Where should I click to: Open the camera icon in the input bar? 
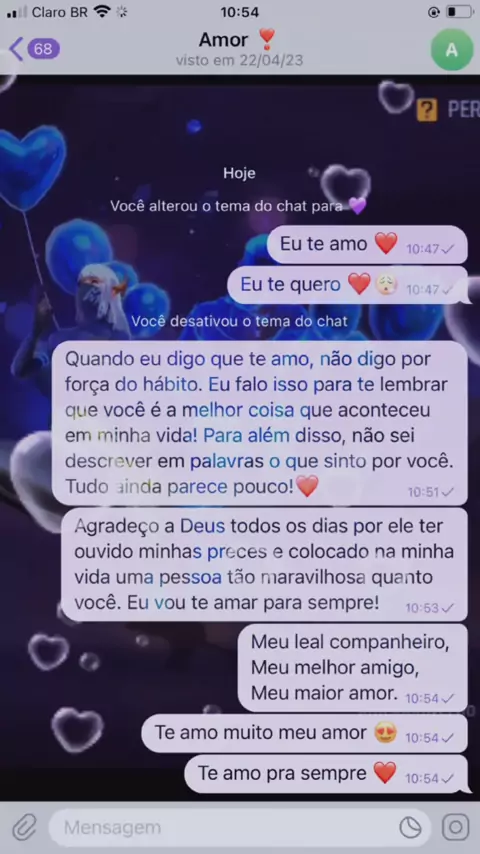pos(455,828)
